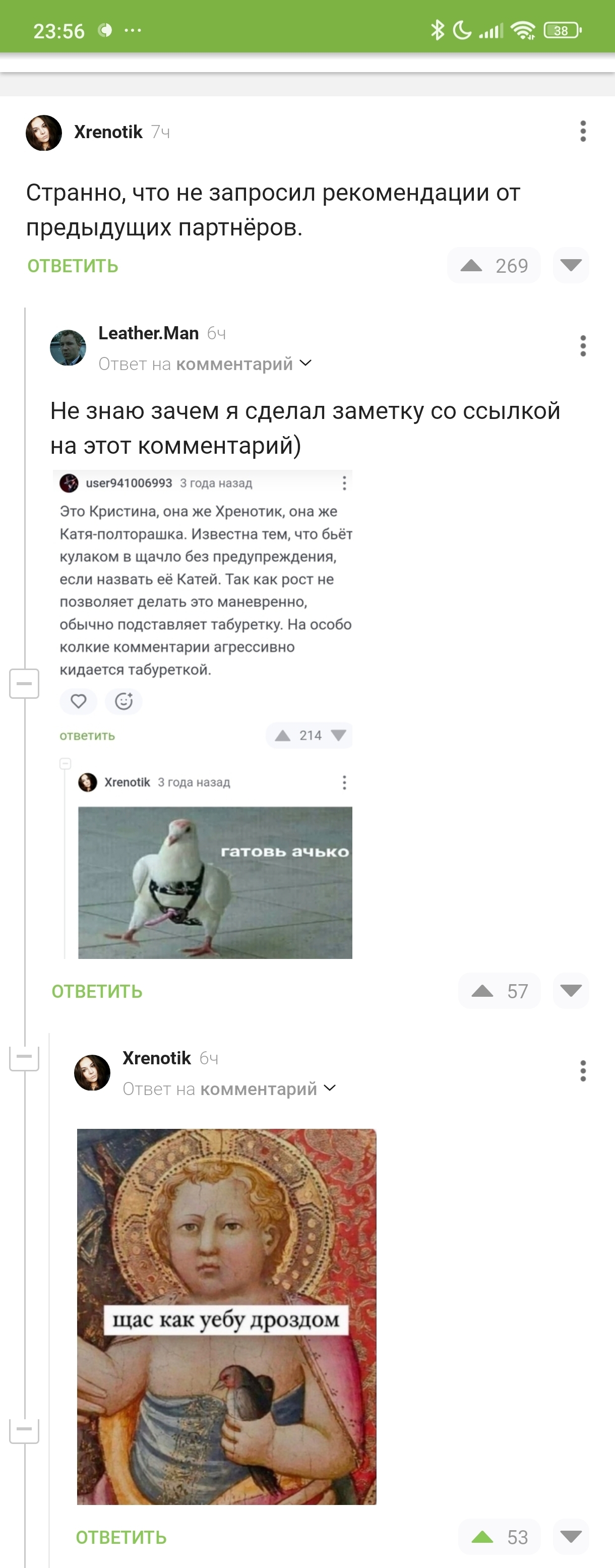Open the щас как уебу дроздом image

(x=226, y=1316)
